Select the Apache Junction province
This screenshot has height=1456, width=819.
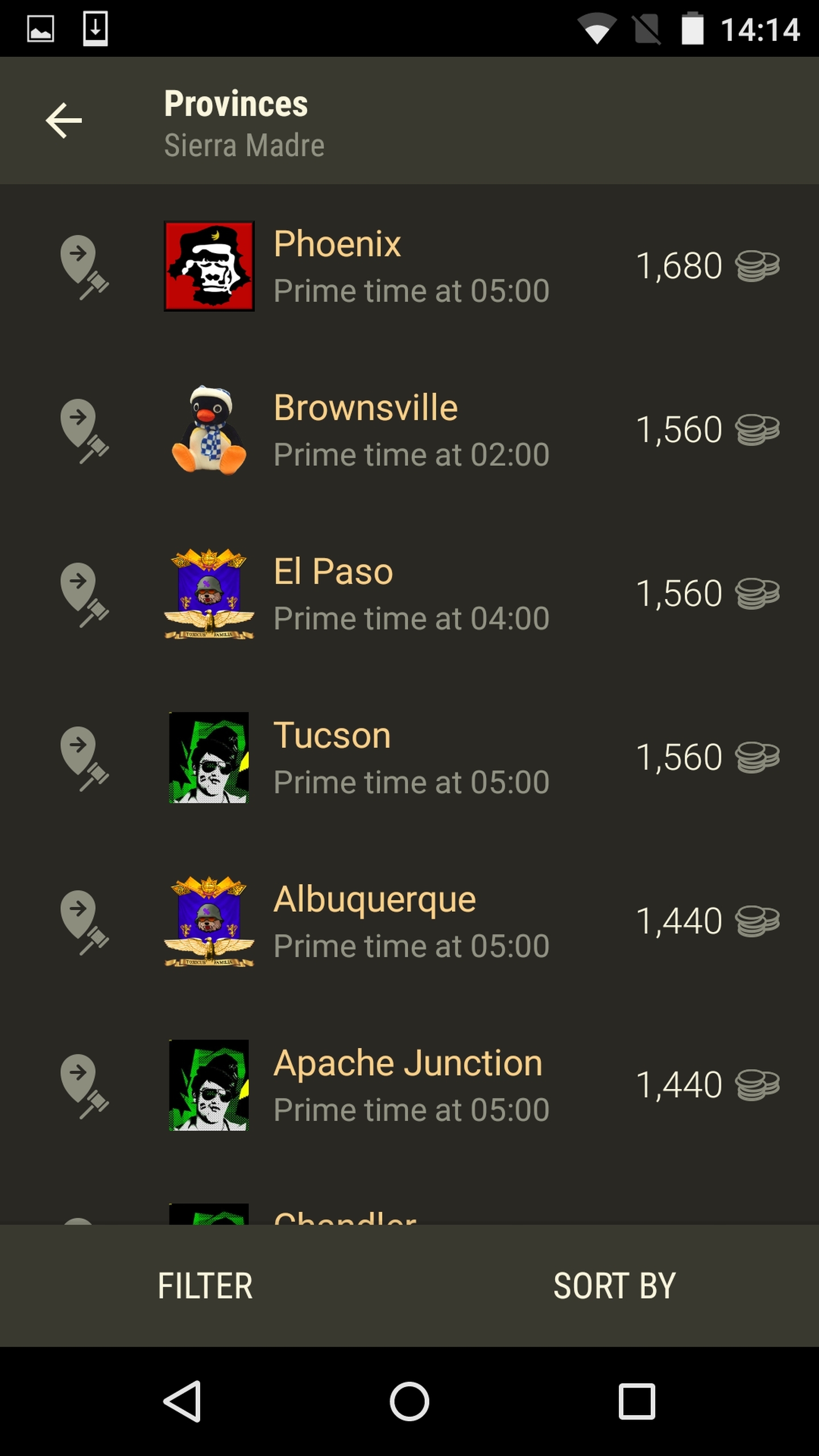coord(409,1085)
